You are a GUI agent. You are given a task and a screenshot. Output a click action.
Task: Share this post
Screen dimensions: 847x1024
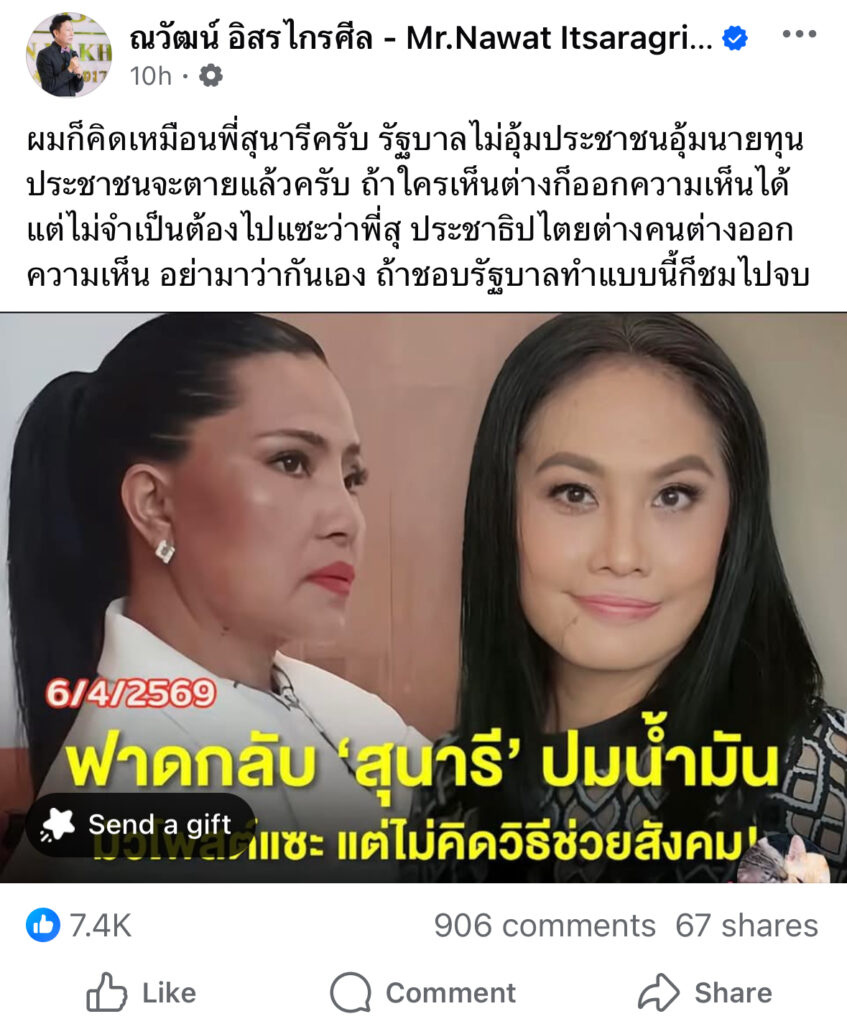(705, 993)
